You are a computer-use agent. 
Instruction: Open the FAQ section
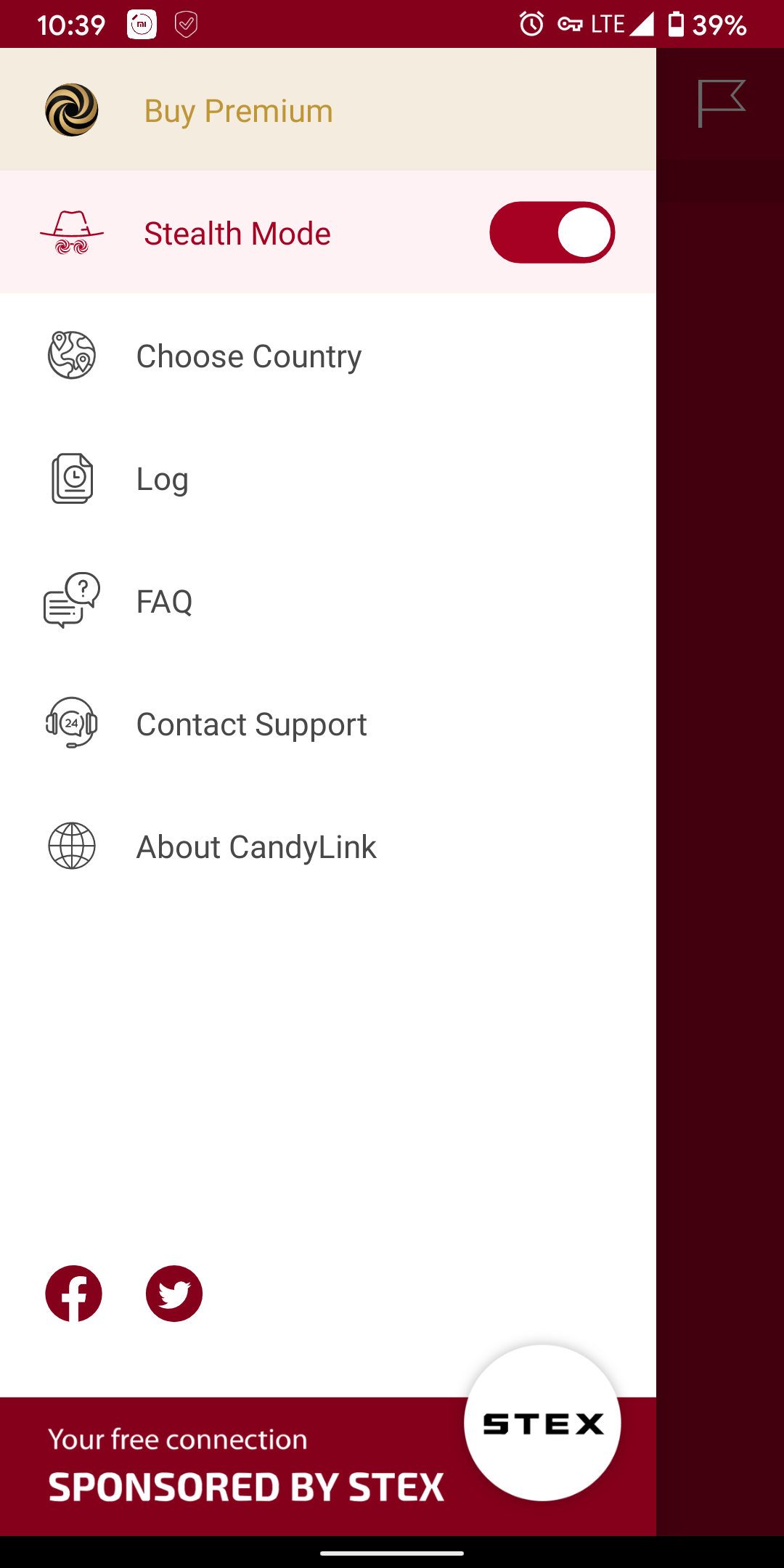[x=164, y=602]
